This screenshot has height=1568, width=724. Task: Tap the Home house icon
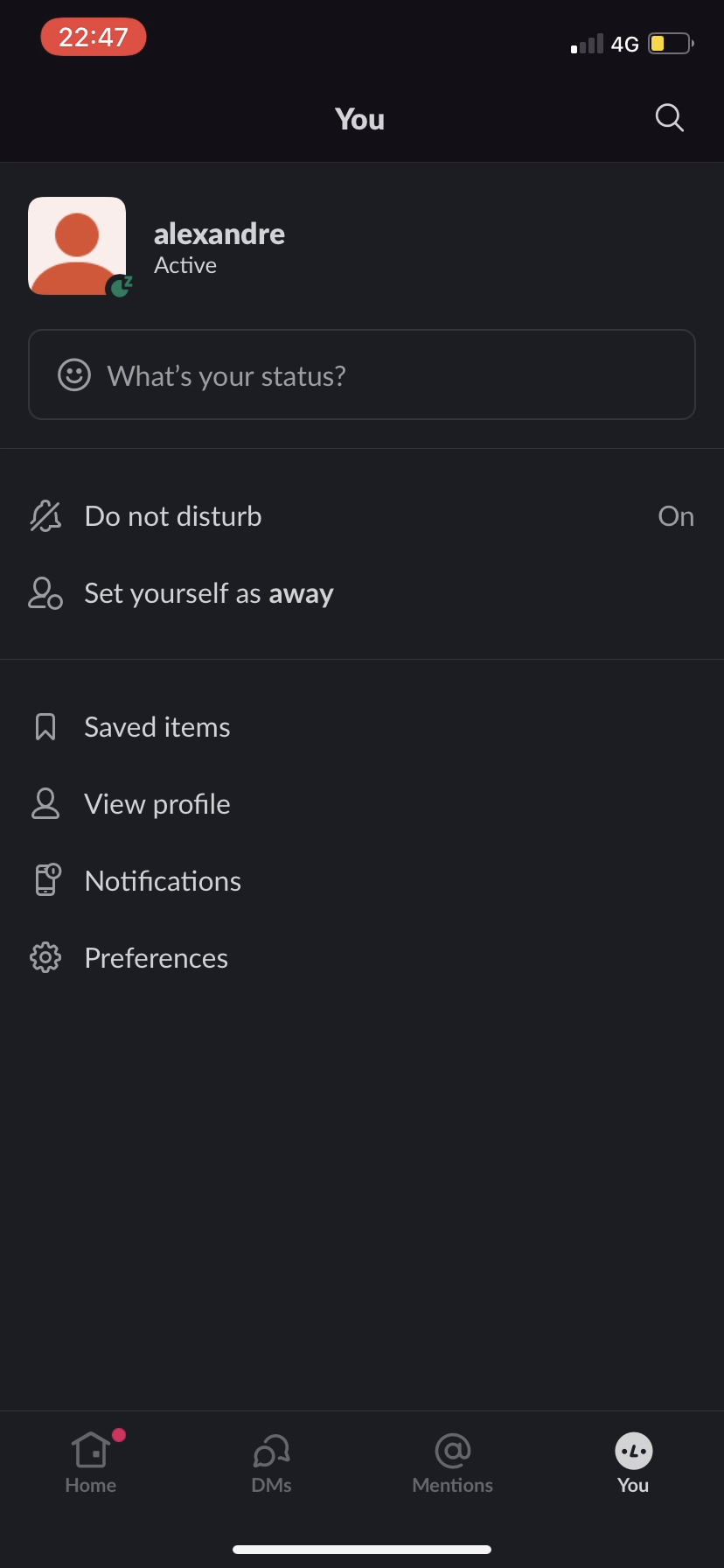pos(90,1452)
